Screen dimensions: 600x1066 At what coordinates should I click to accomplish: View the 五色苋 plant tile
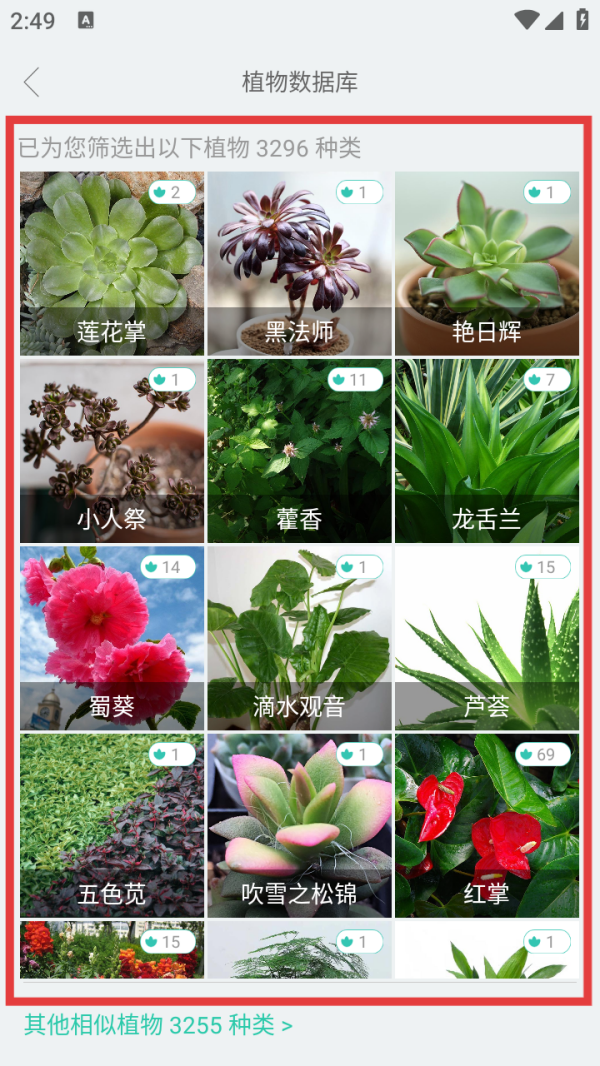pyautogui.click(x=112, y=825)
